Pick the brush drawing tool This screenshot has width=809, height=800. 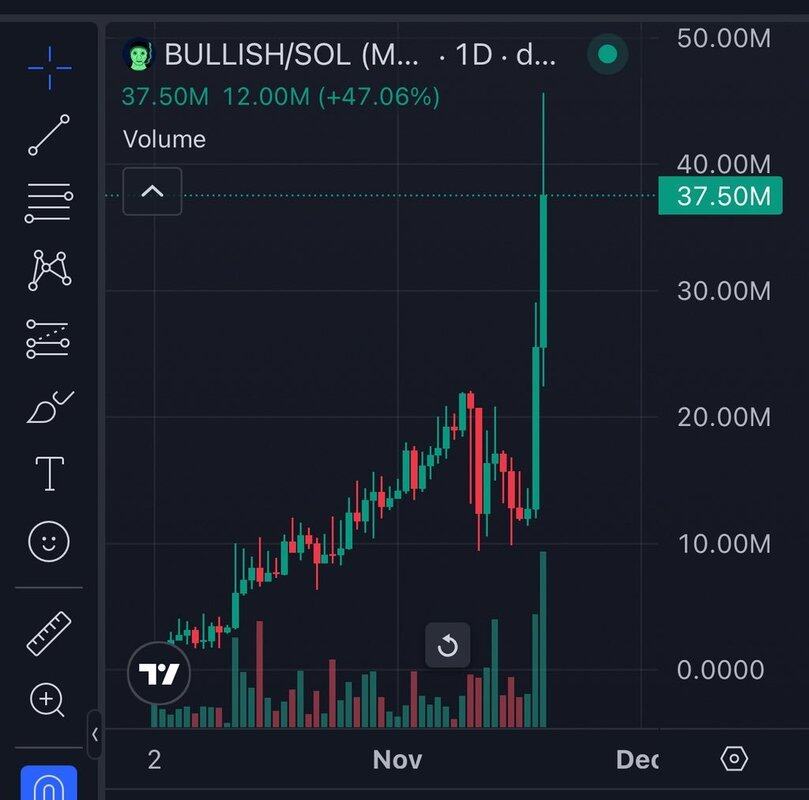pos(49,407)
